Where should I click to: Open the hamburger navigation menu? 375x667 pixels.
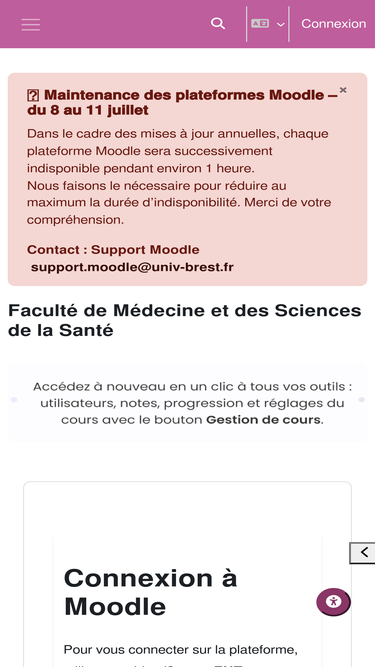(31, 24)
